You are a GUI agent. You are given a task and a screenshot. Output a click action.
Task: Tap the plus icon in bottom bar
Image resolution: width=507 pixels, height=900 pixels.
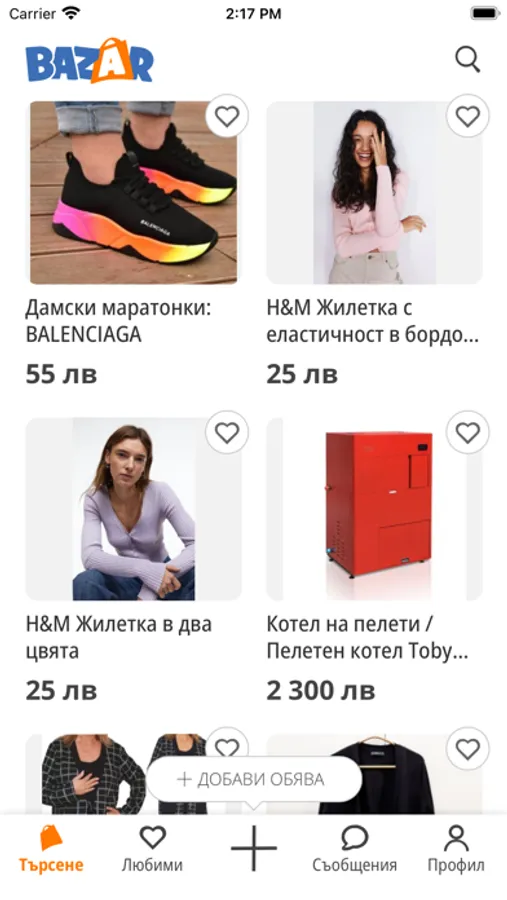coord(254,848)
